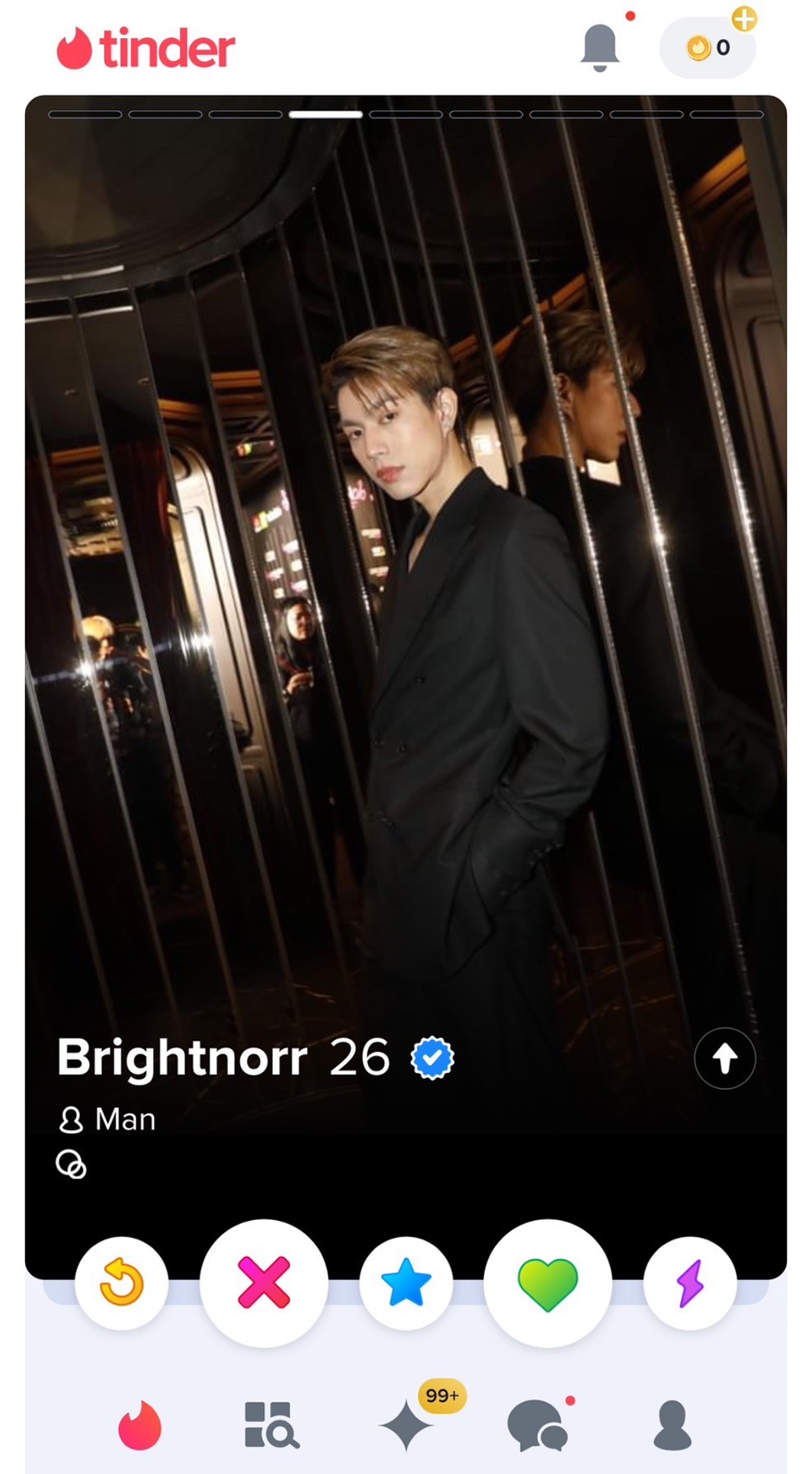
Task: Open the messages tab
Action: [x=538, y=1424]
